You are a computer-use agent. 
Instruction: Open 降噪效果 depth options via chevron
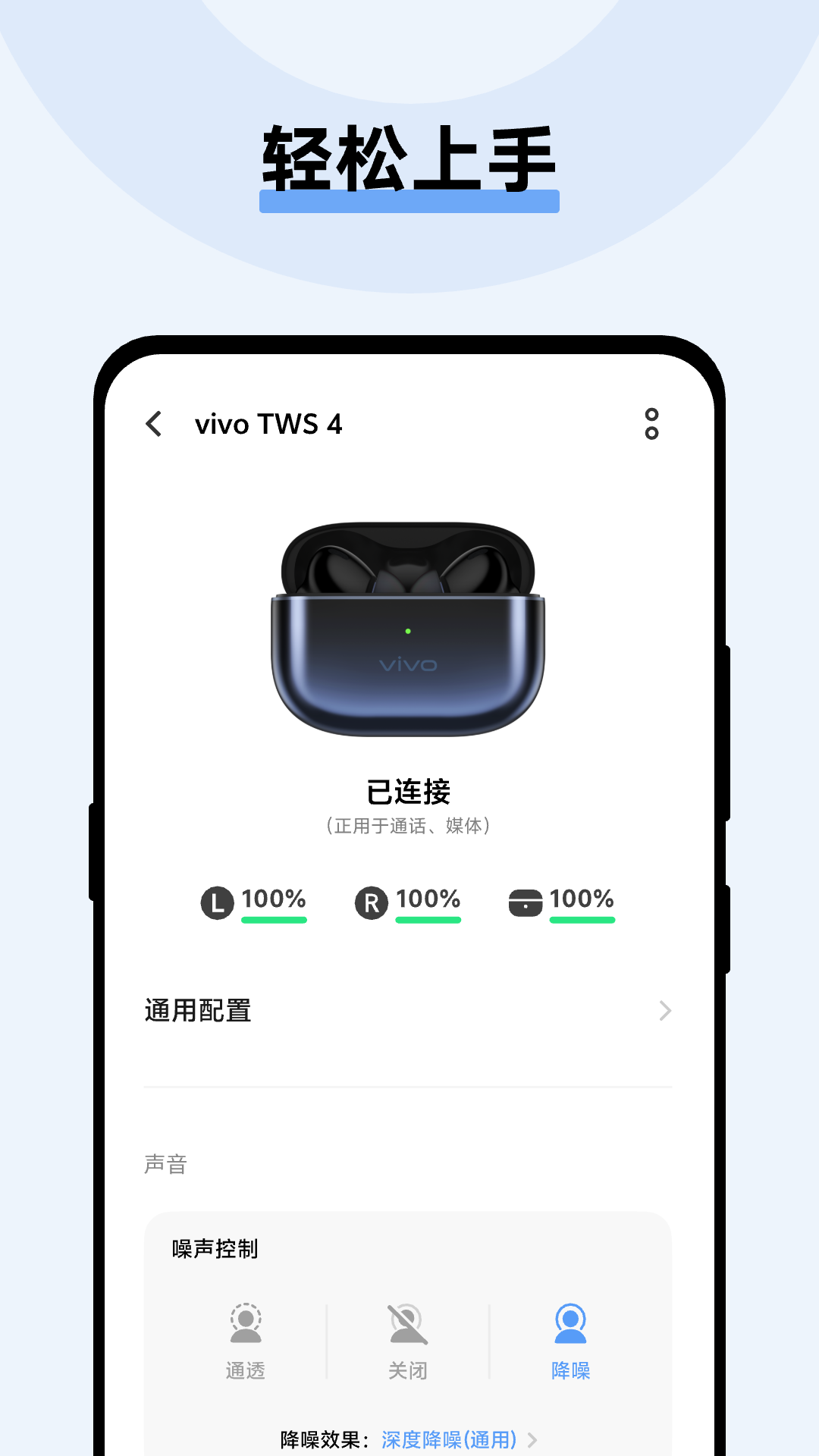535,1439
